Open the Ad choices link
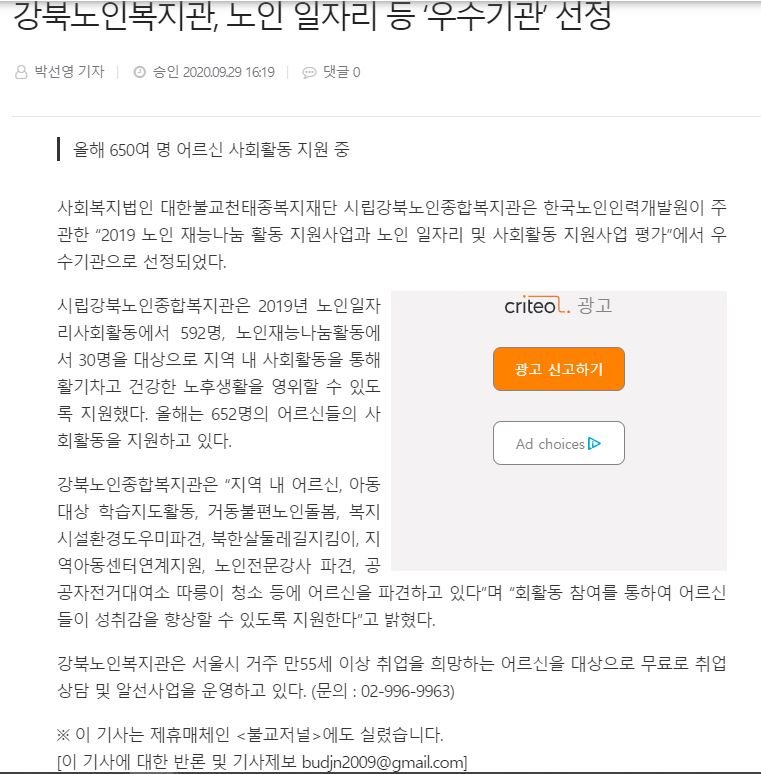The width and height of the screenshot is (761, 774). coord(558,444)
